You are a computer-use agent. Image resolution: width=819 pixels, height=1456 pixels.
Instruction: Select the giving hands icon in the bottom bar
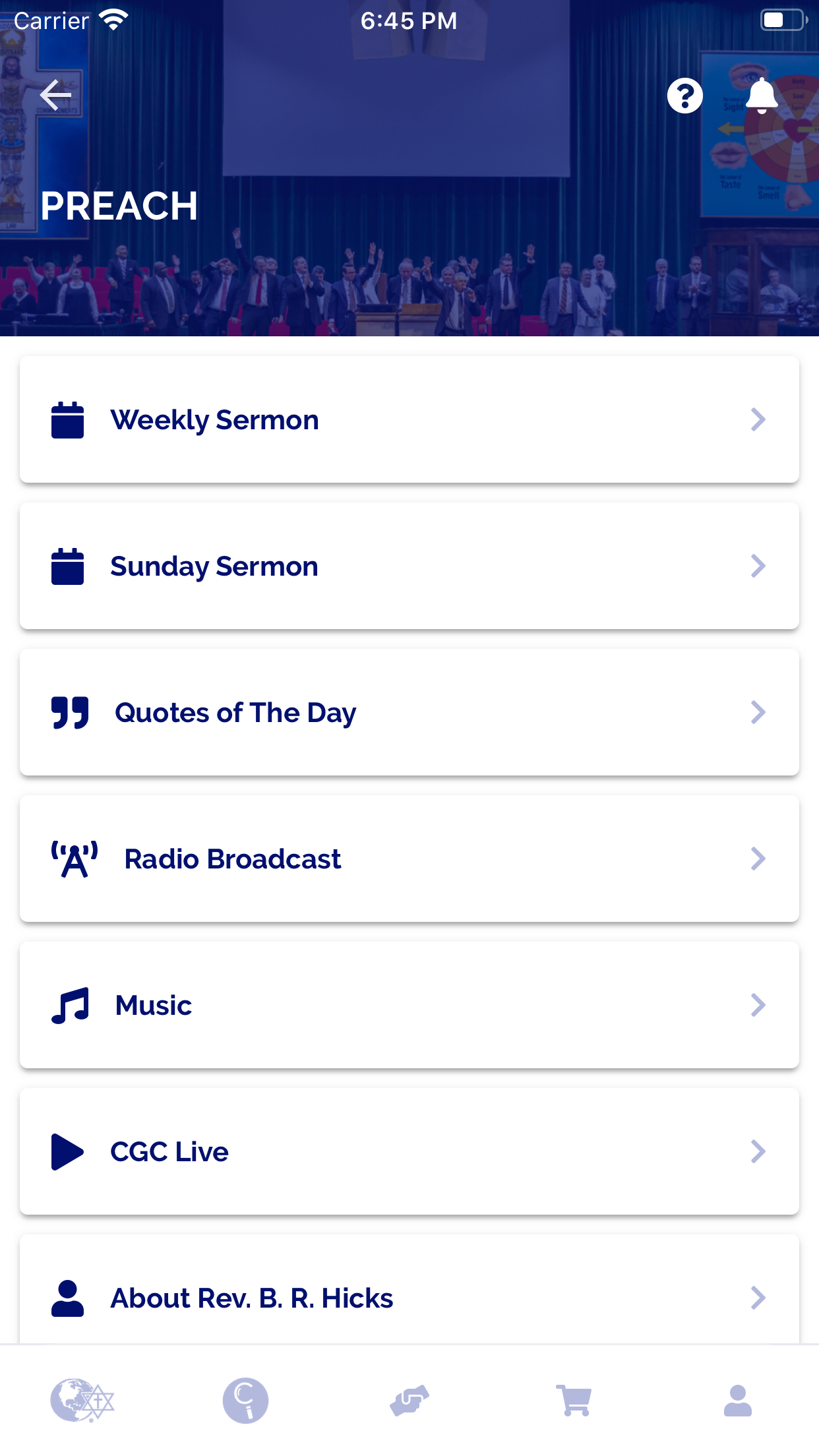(x=409, y=1401)
